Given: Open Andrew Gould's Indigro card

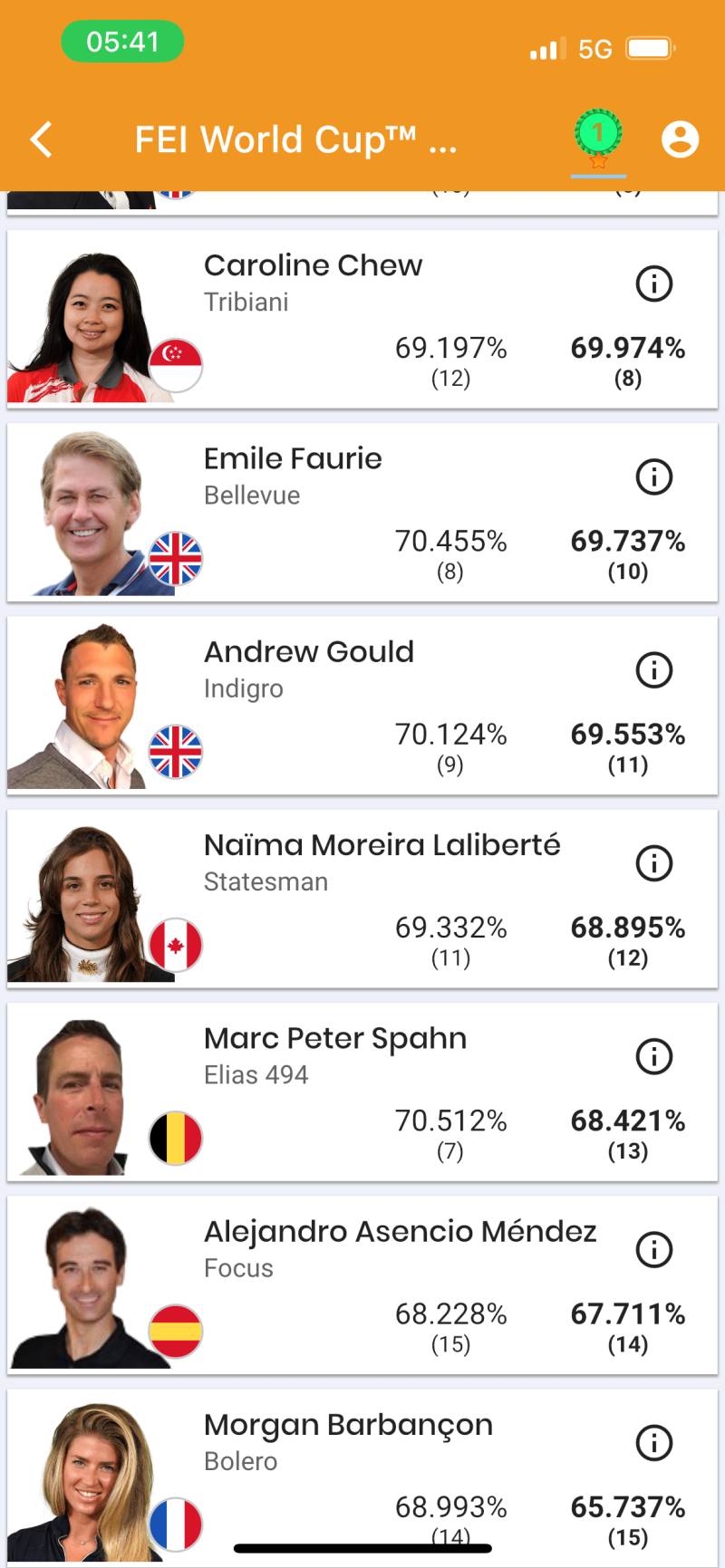Looking at the screenshot, I should click(362, 706).
